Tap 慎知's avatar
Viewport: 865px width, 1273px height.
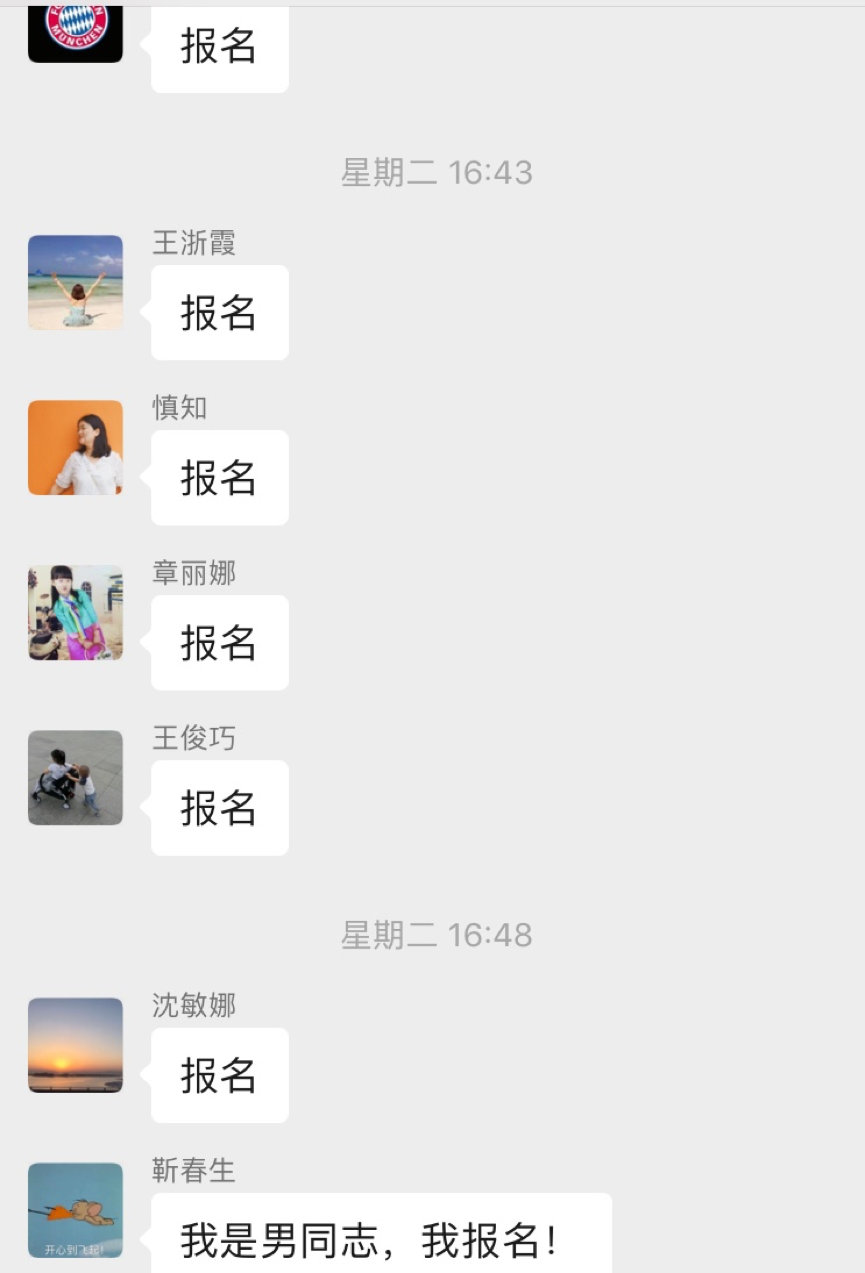(75, 447)
